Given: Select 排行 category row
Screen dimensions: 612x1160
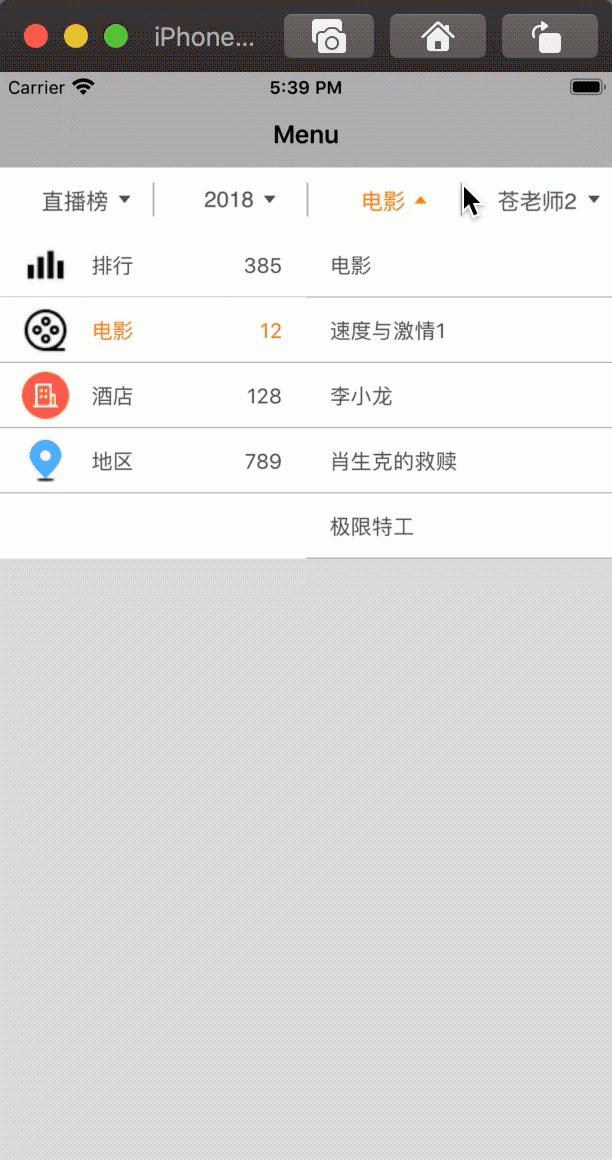Looking at the screenshot, I should pos(153,266).
